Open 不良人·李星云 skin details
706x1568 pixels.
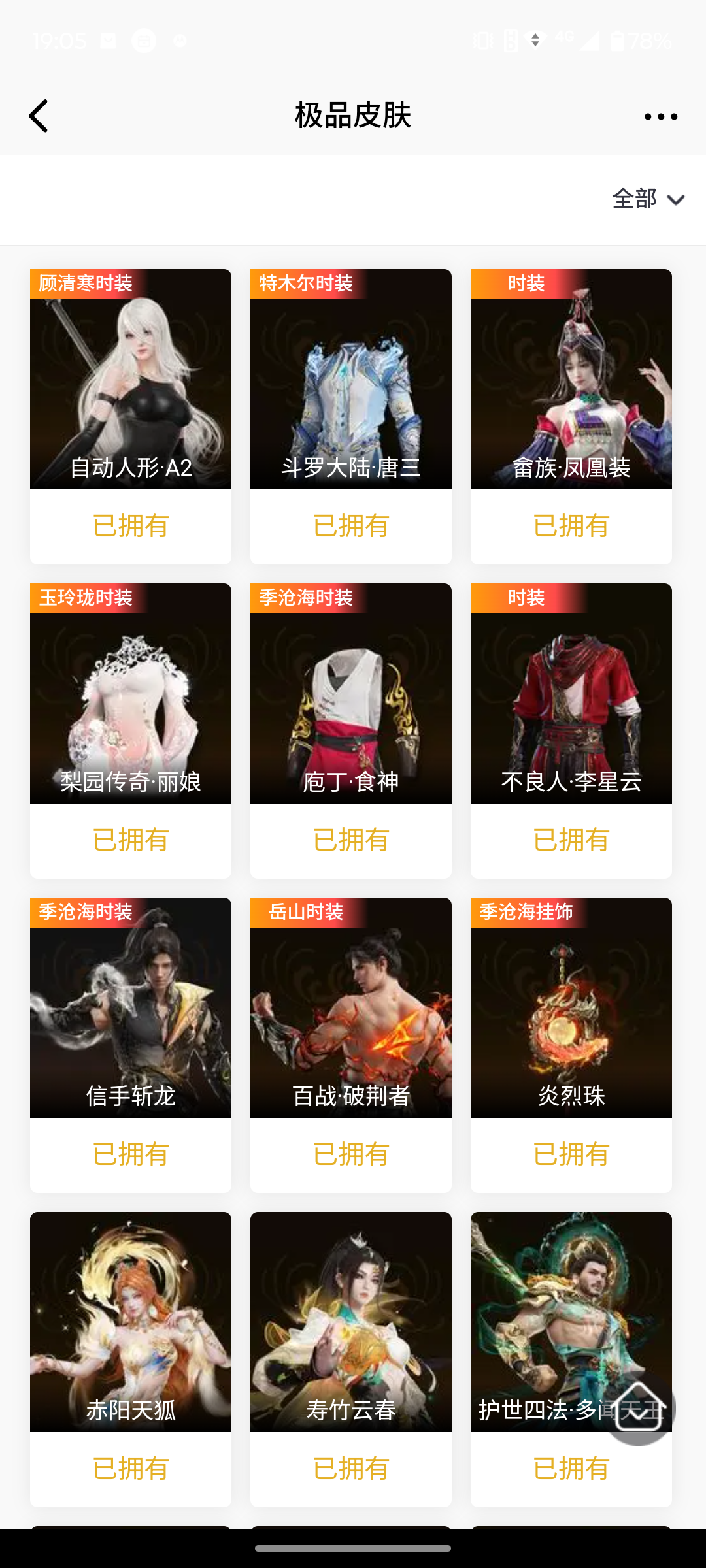pos(571,693)
